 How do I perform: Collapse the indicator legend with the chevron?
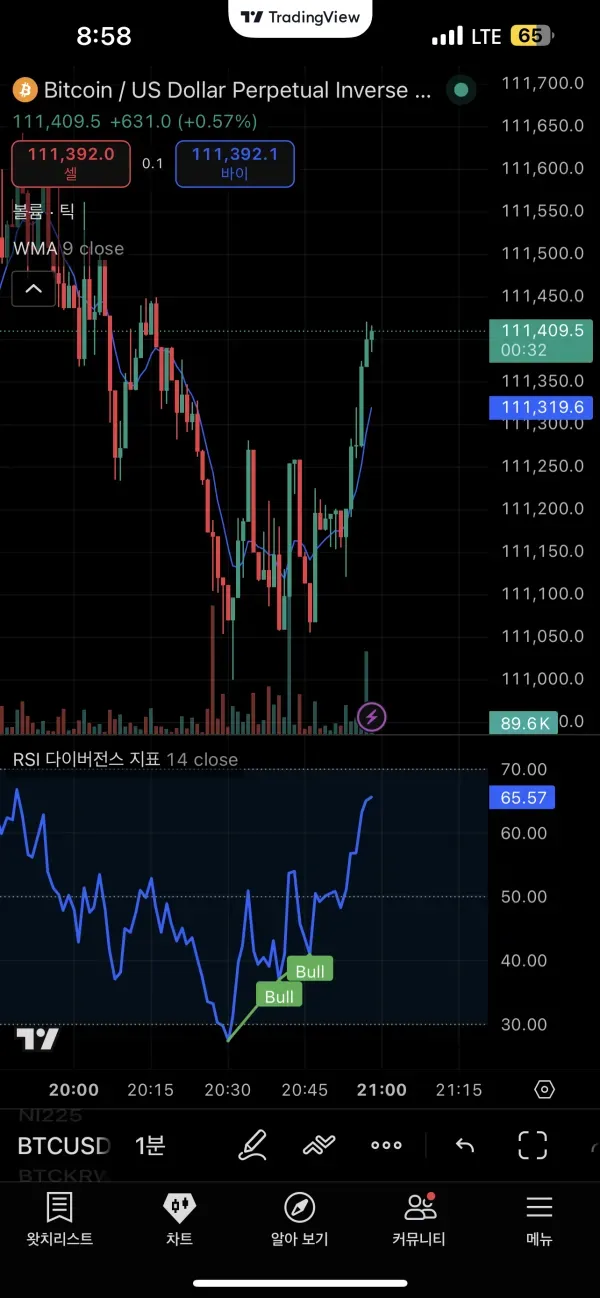point(33,289)
